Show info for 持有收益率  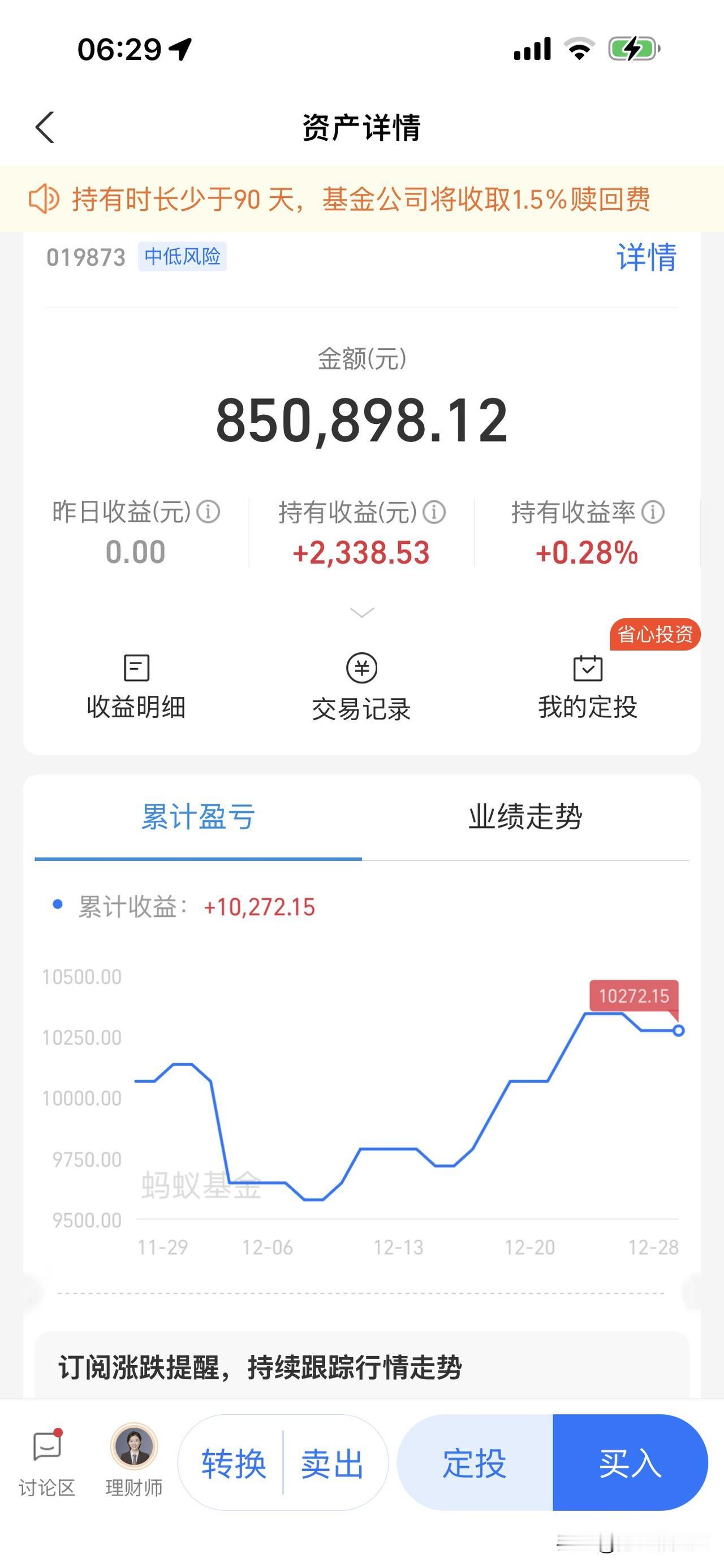(653, 512)
